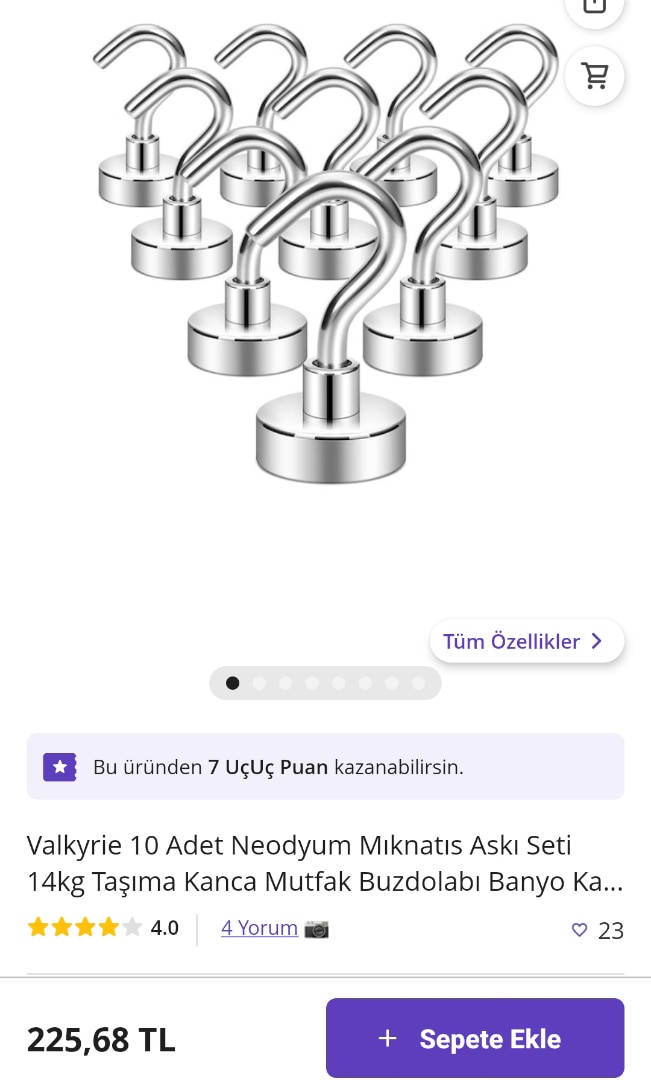
Task: Open the shopping cart icon
Action: click(x=595, y=76)
